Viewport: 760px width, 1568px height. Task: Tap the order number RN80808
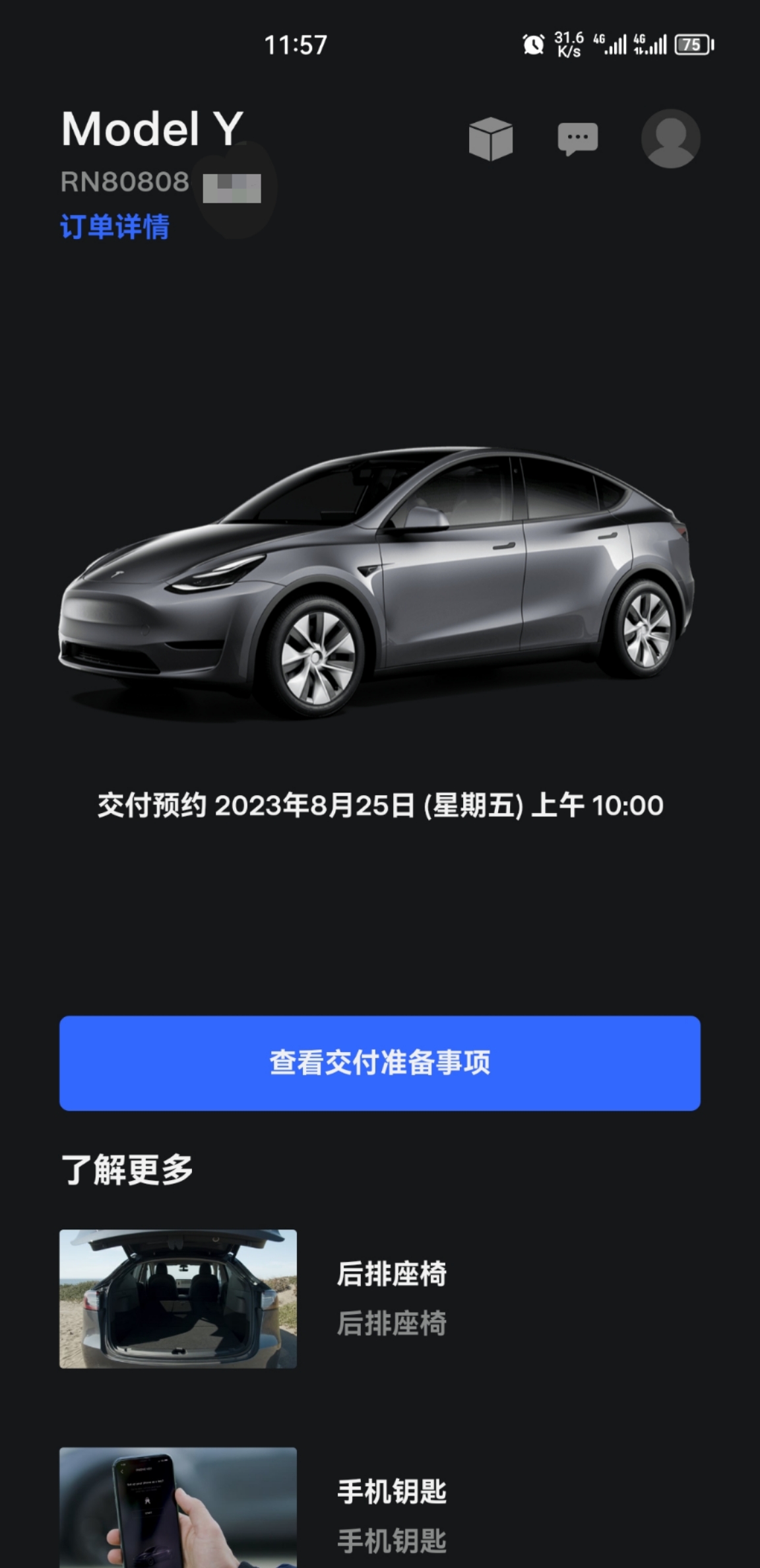click(x=125, y=182)
